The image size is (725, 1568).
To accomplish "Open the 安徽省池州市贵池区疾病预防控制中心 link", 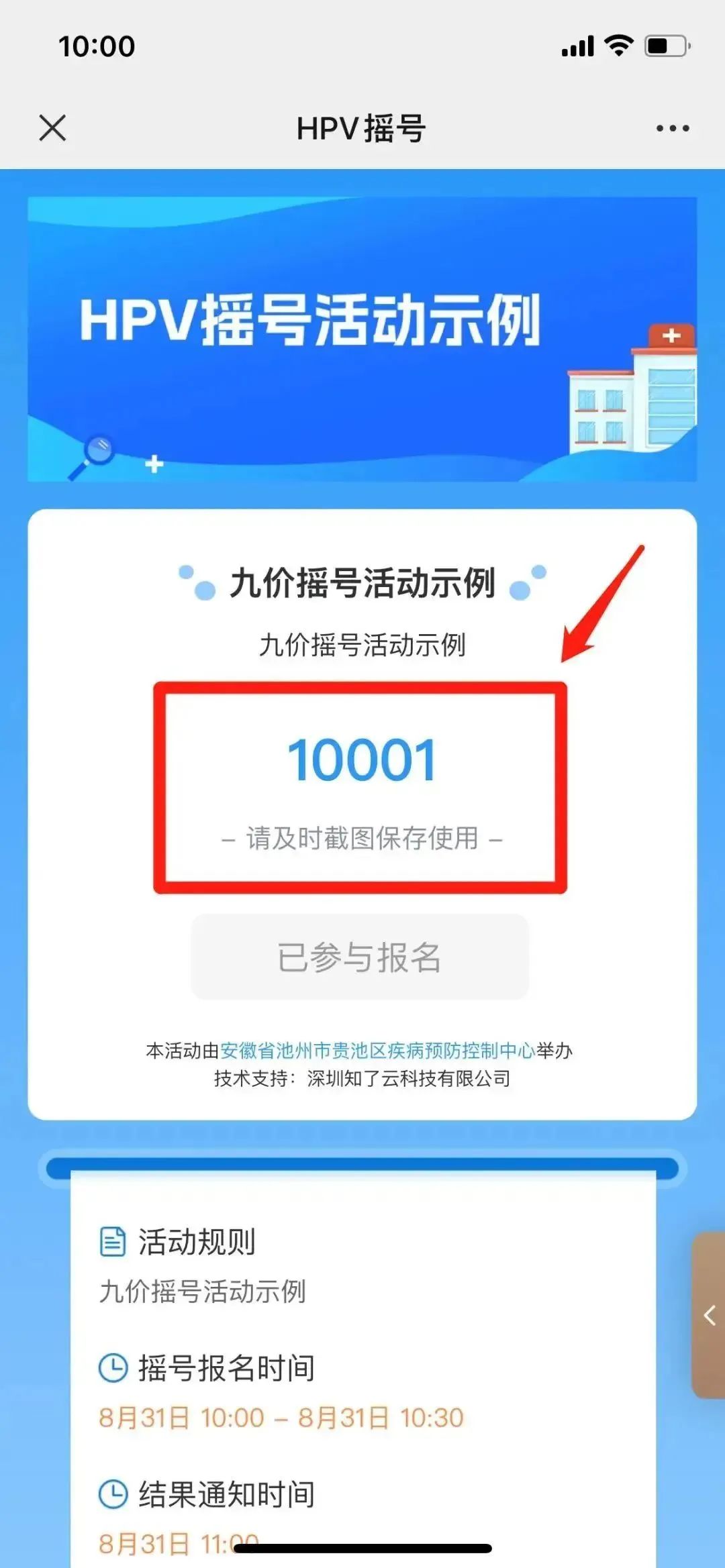I will point(377,1050).
